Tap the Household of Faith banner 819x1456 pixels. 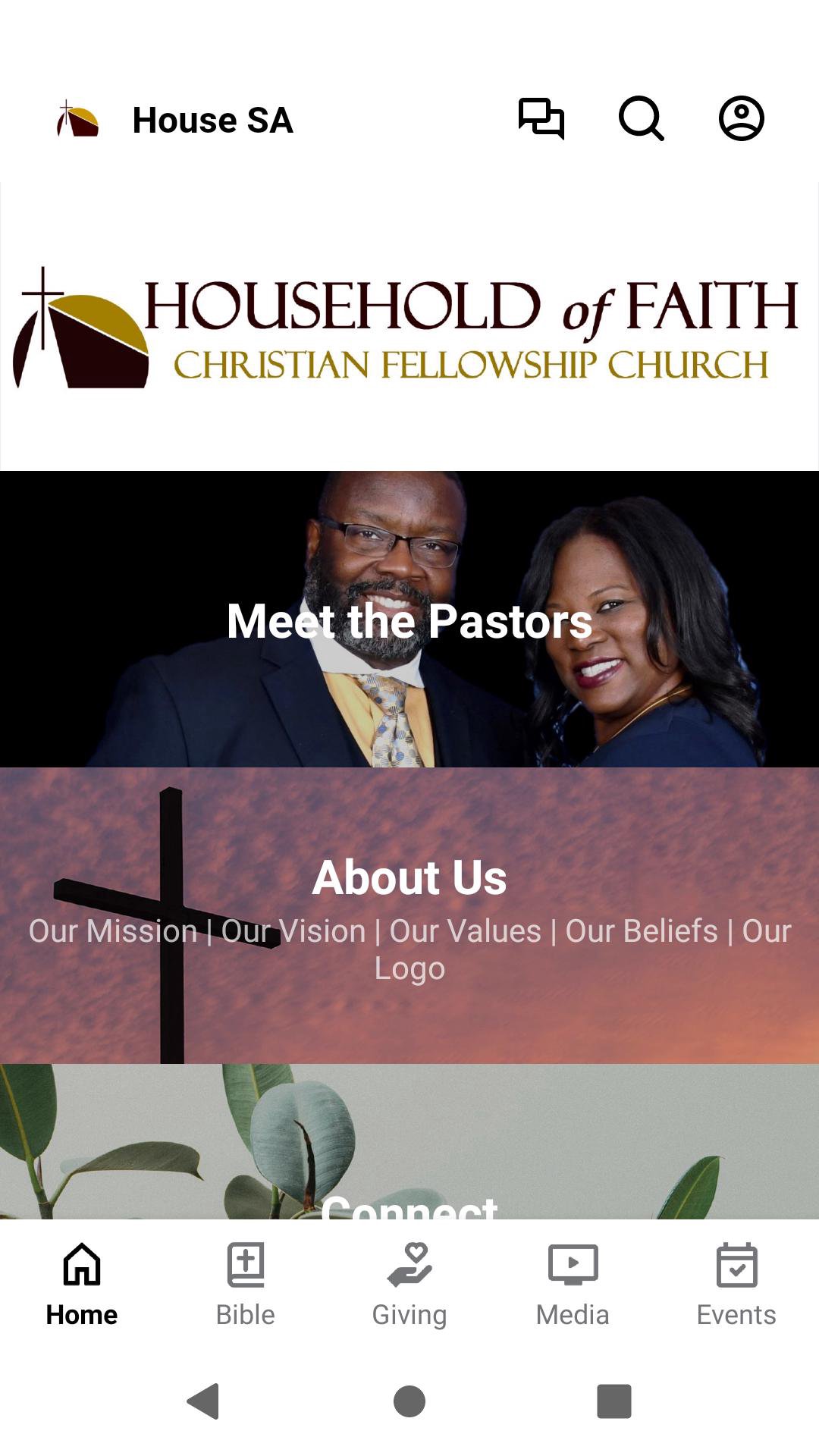[x=409, y=328]
